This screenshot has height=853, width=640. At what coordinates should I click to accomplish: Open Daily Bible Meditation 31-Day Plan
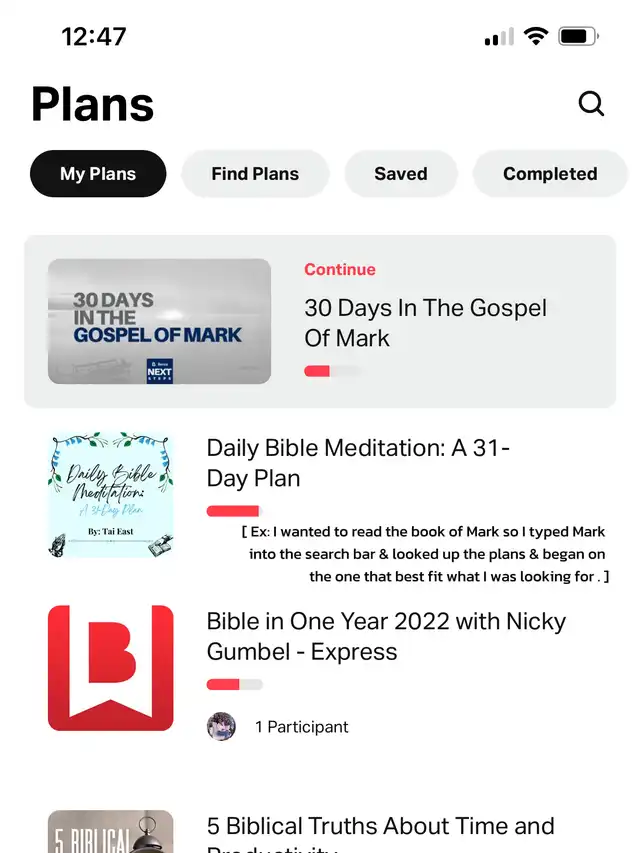tap(357, 463)
